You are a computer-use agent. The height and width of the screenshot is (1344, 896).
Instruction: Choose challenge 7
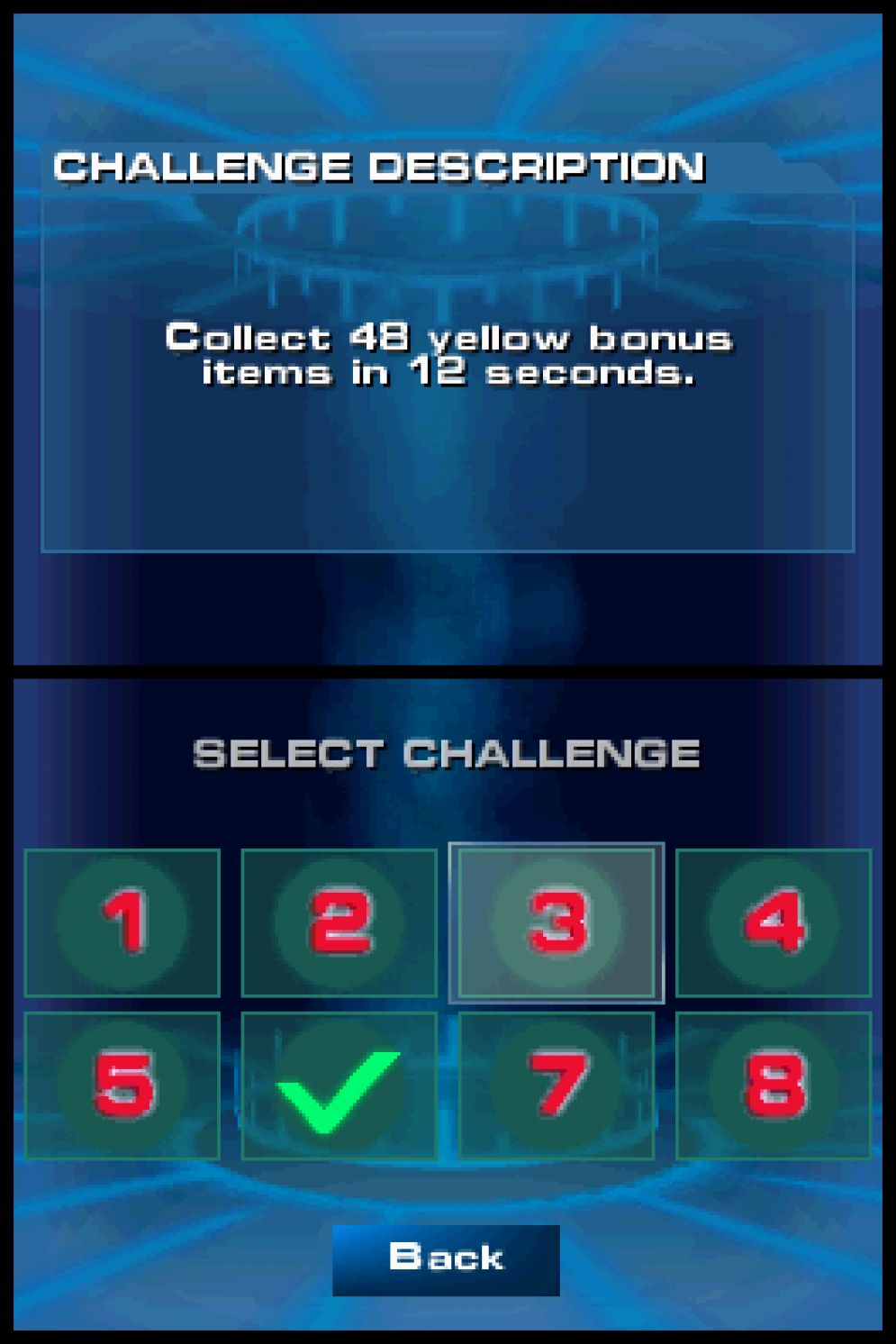(557, 1085)
